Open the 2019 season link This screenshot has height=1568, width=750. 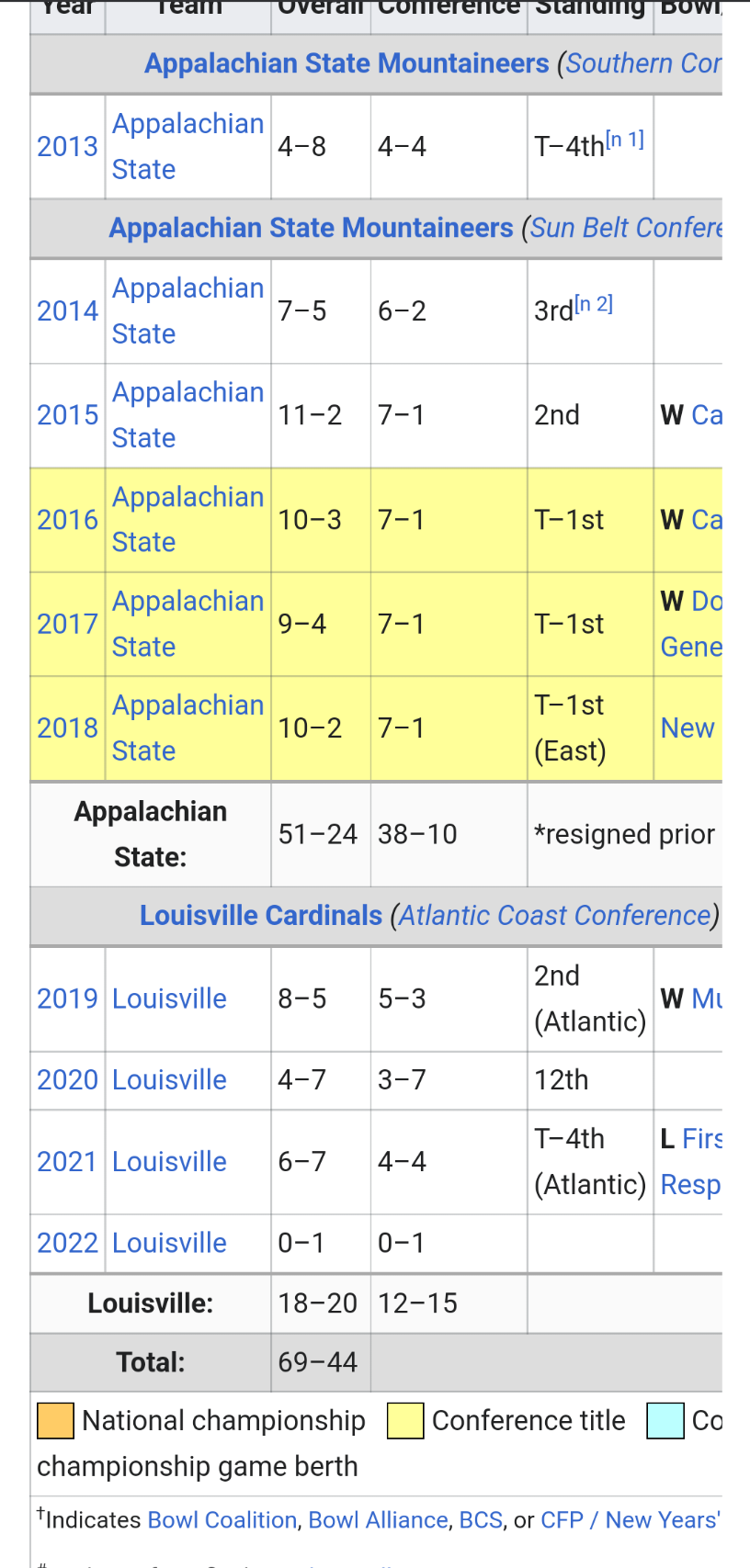(x=67, y=998)
